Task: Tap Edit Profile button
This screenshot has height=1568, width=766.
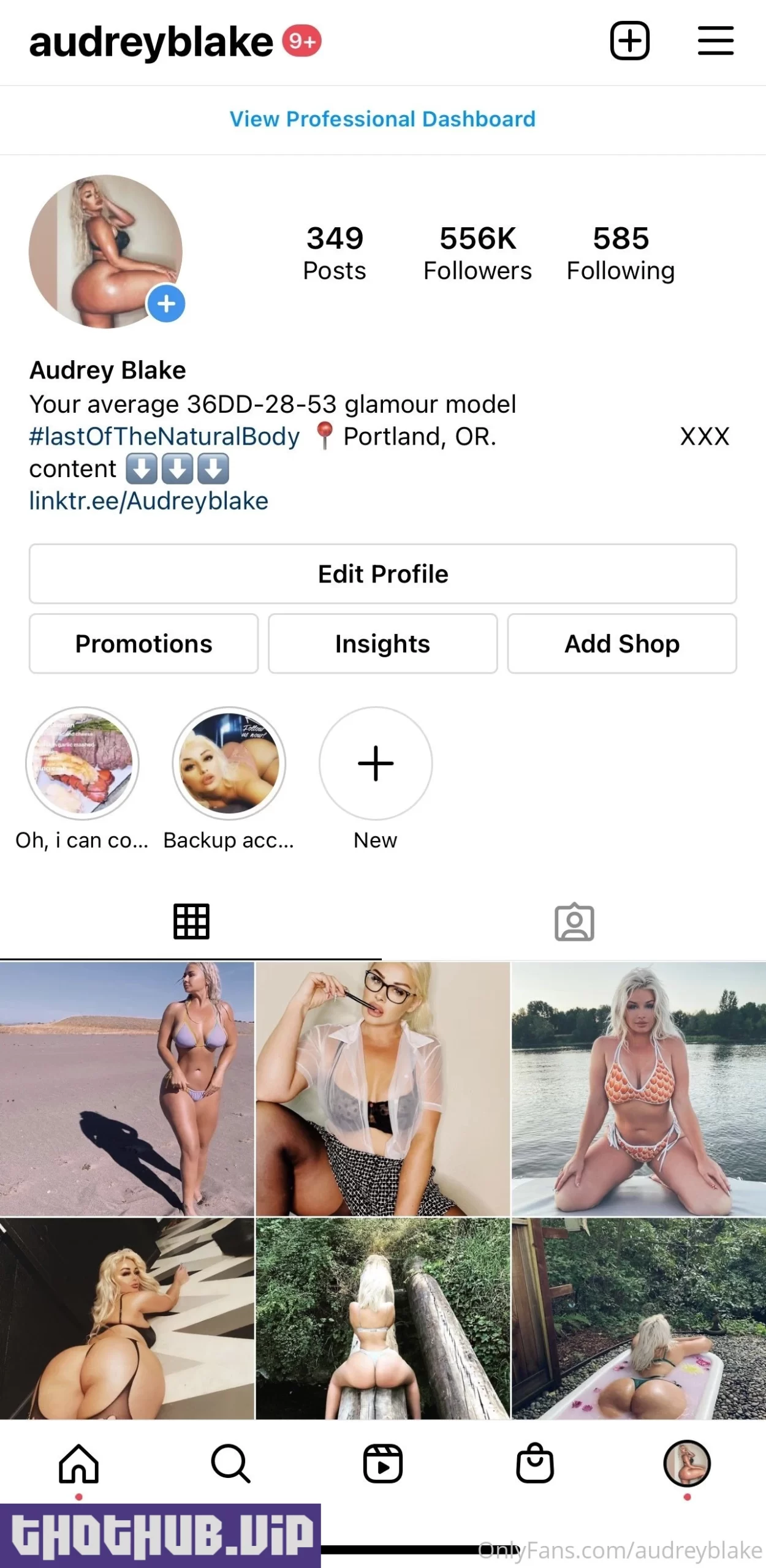Action: (x=382, y=574)
